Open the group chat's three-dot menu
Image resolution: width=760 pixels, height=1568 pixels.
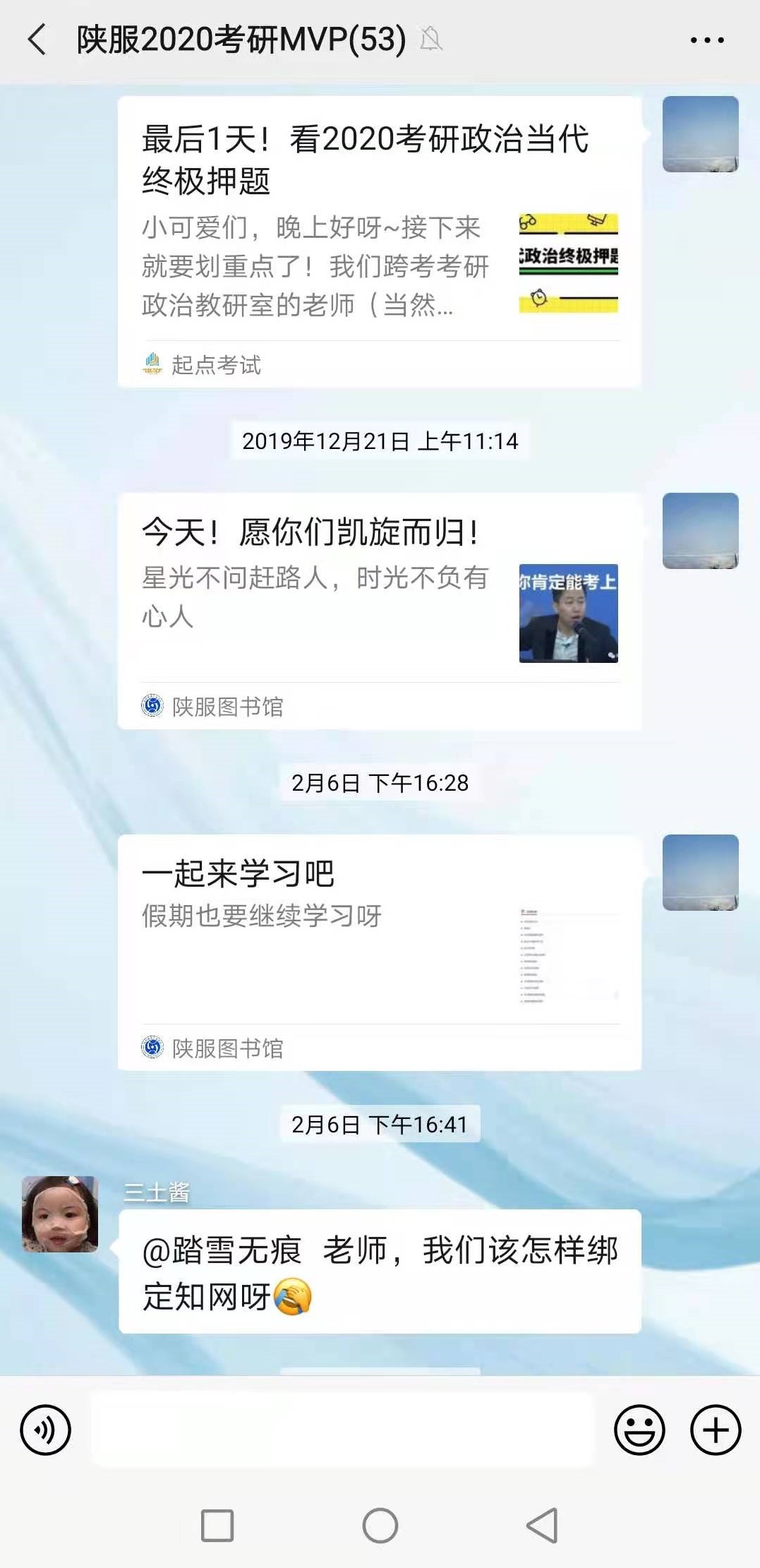[706, 40]
